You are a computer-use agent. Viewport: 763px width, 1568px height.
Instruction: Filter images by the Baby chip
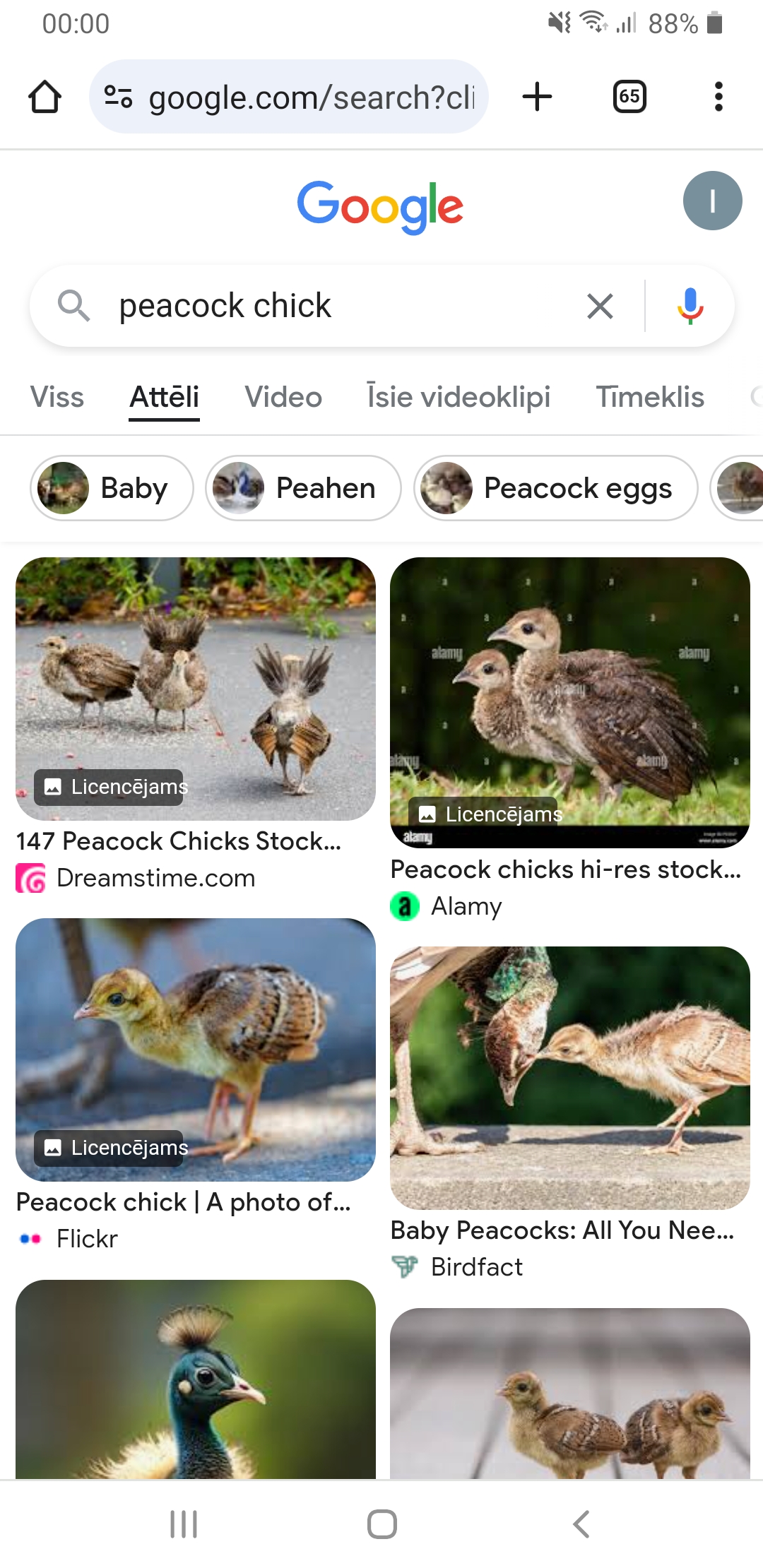tap(112, 488)
